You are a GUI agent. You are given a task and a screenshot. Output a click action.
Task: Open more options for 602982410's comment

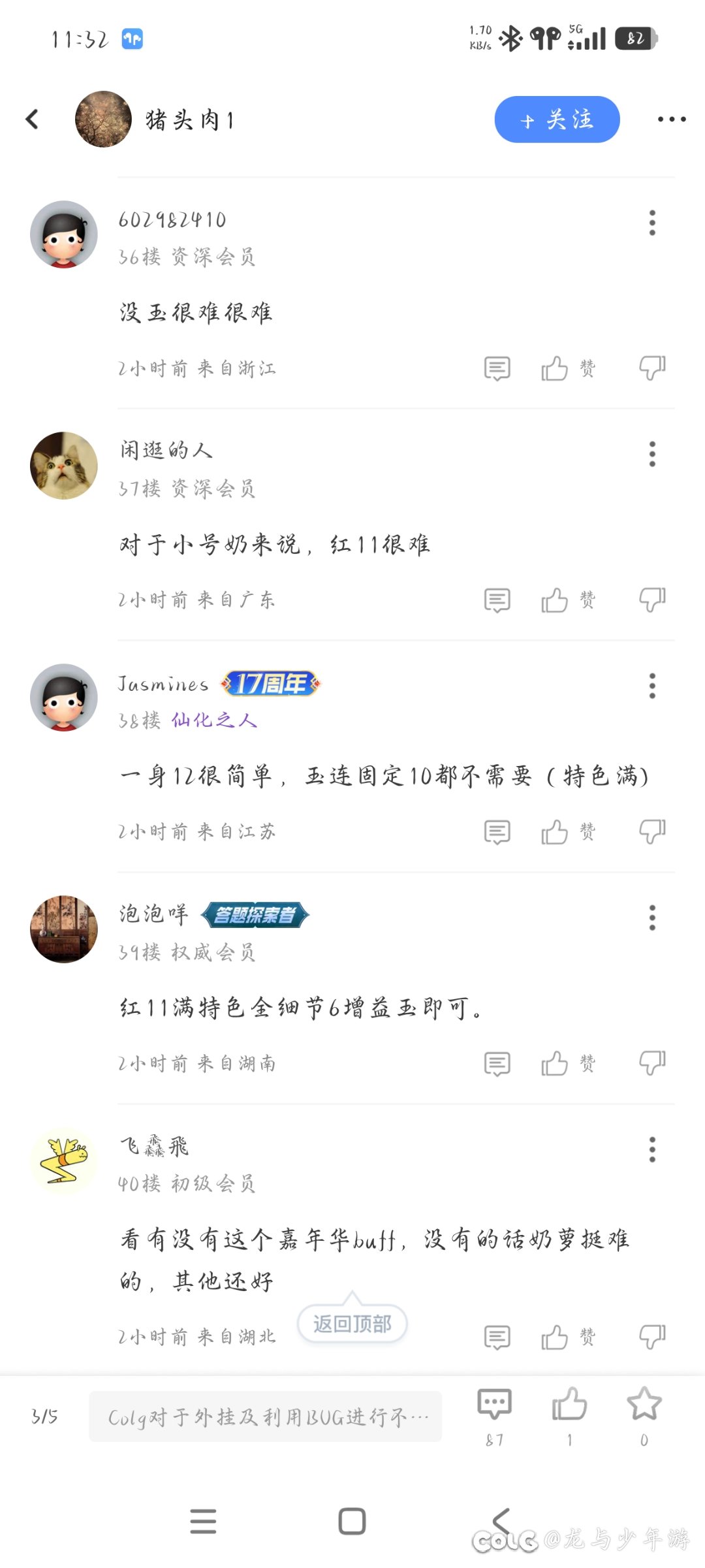(x=651, y=223)
